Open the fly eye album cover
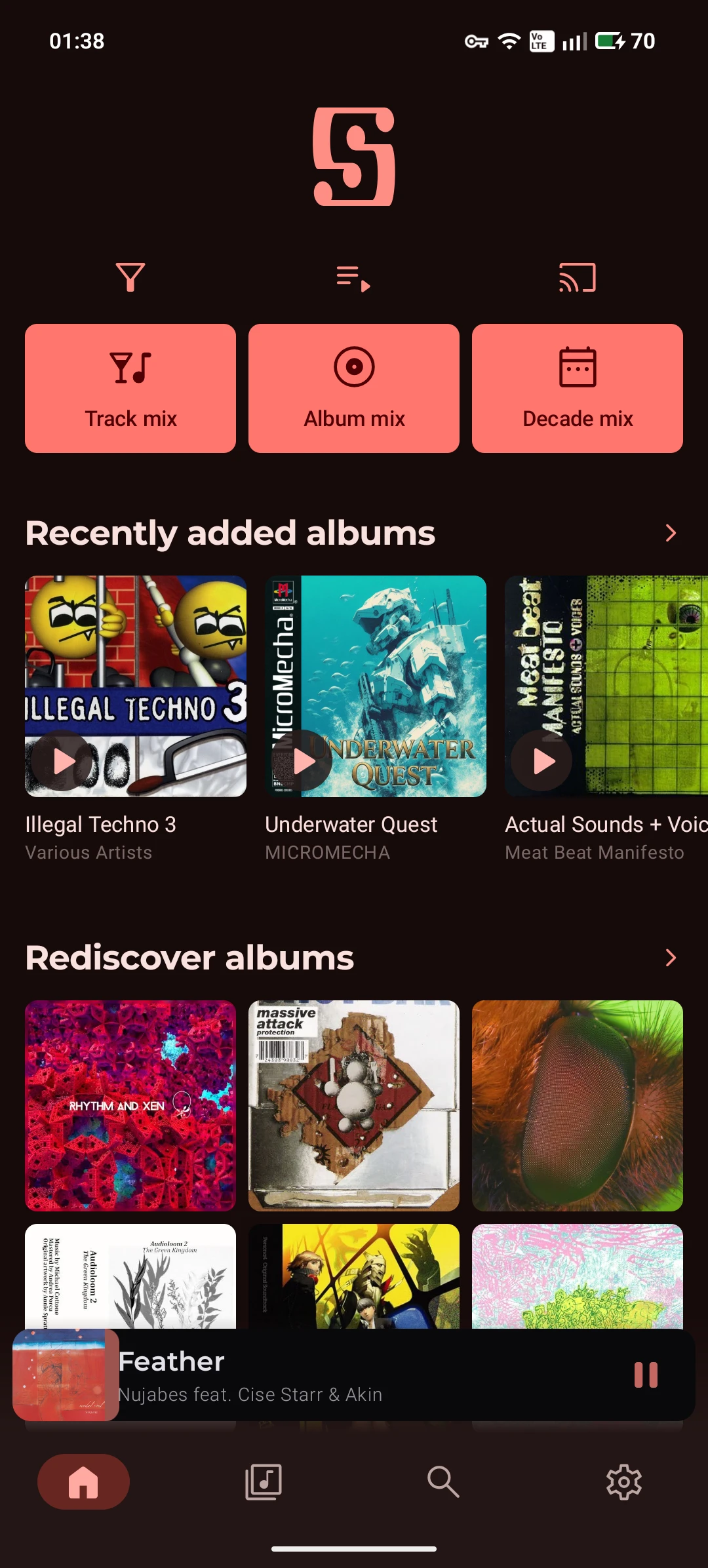The height and width of the screenshot is (1568, 708). click(578, 1105)
